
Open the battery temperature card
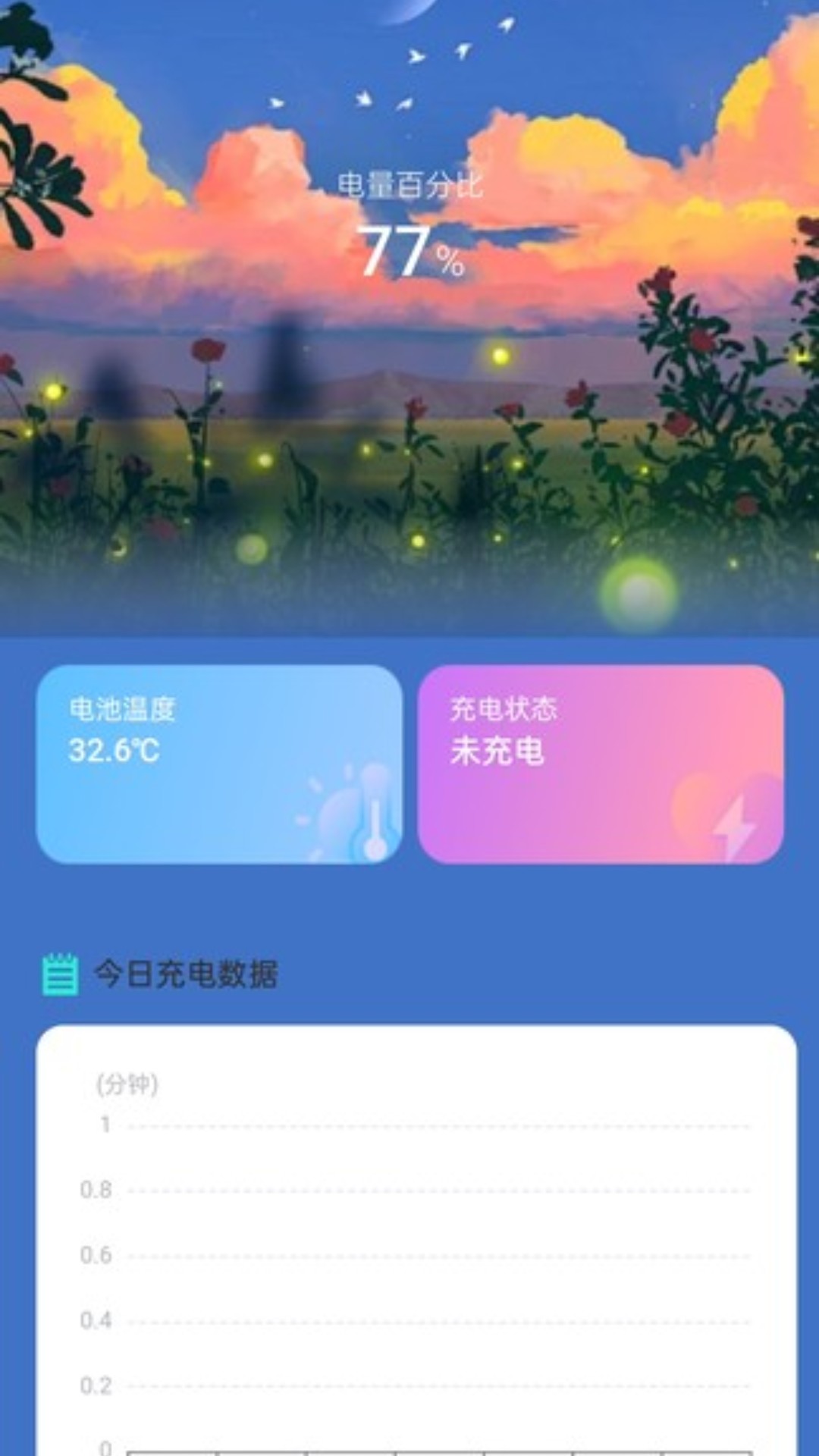219,764
